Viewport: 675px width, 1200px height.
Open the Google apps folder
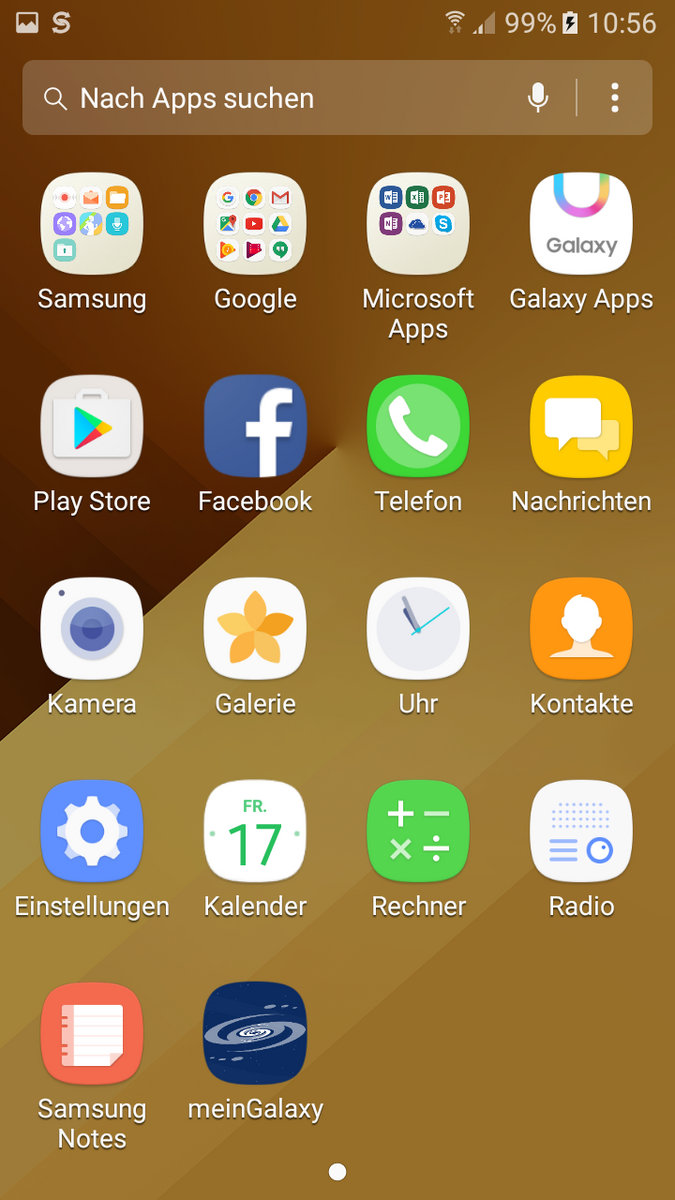(x=255, y=224)
